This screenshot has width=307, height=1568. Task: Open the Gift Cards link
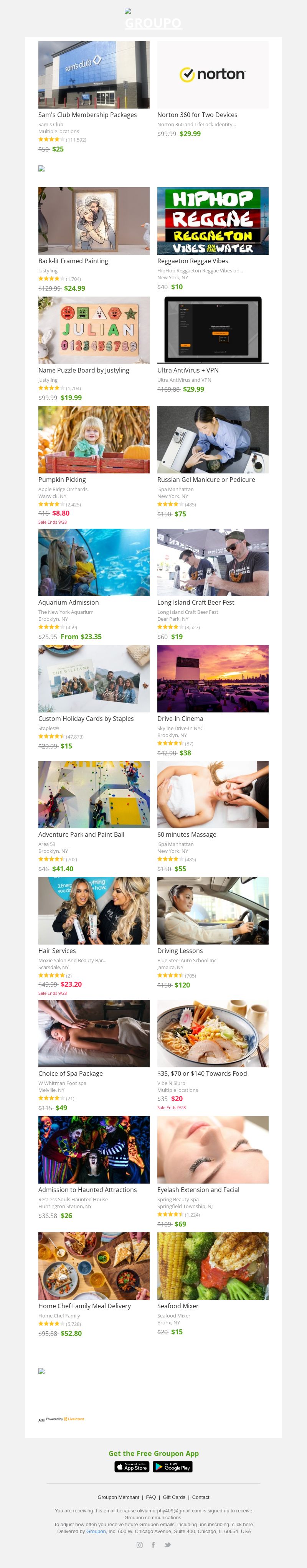point(173,1497)
